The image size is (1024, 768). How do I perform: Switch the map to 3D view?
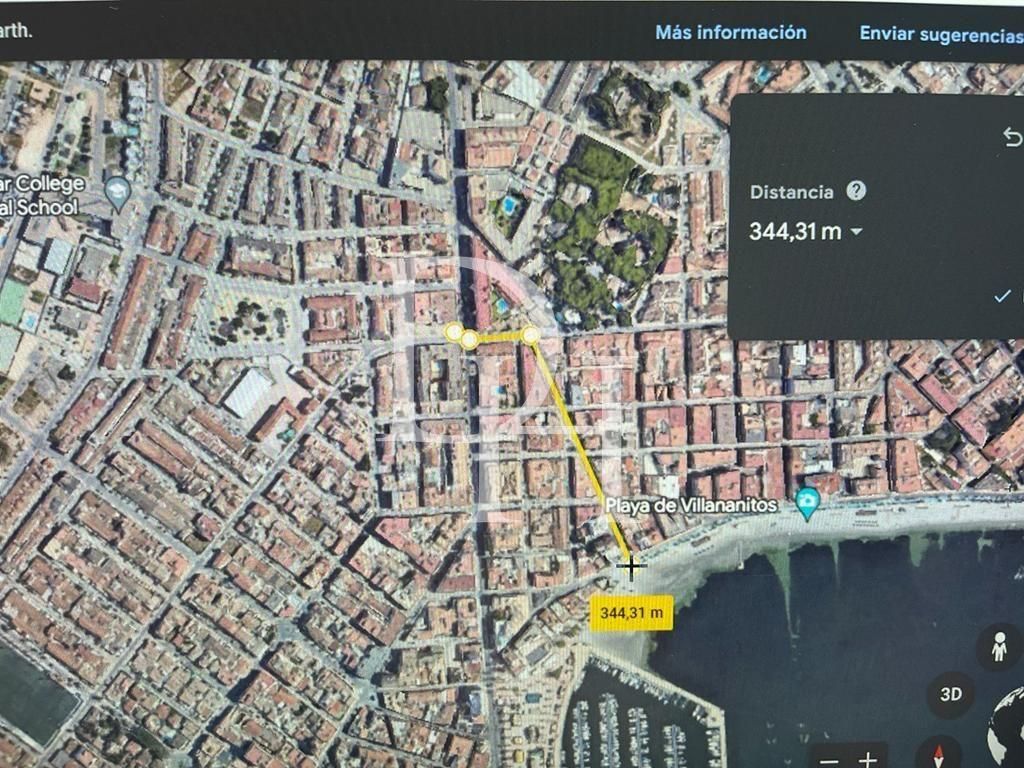pos(950,693)
